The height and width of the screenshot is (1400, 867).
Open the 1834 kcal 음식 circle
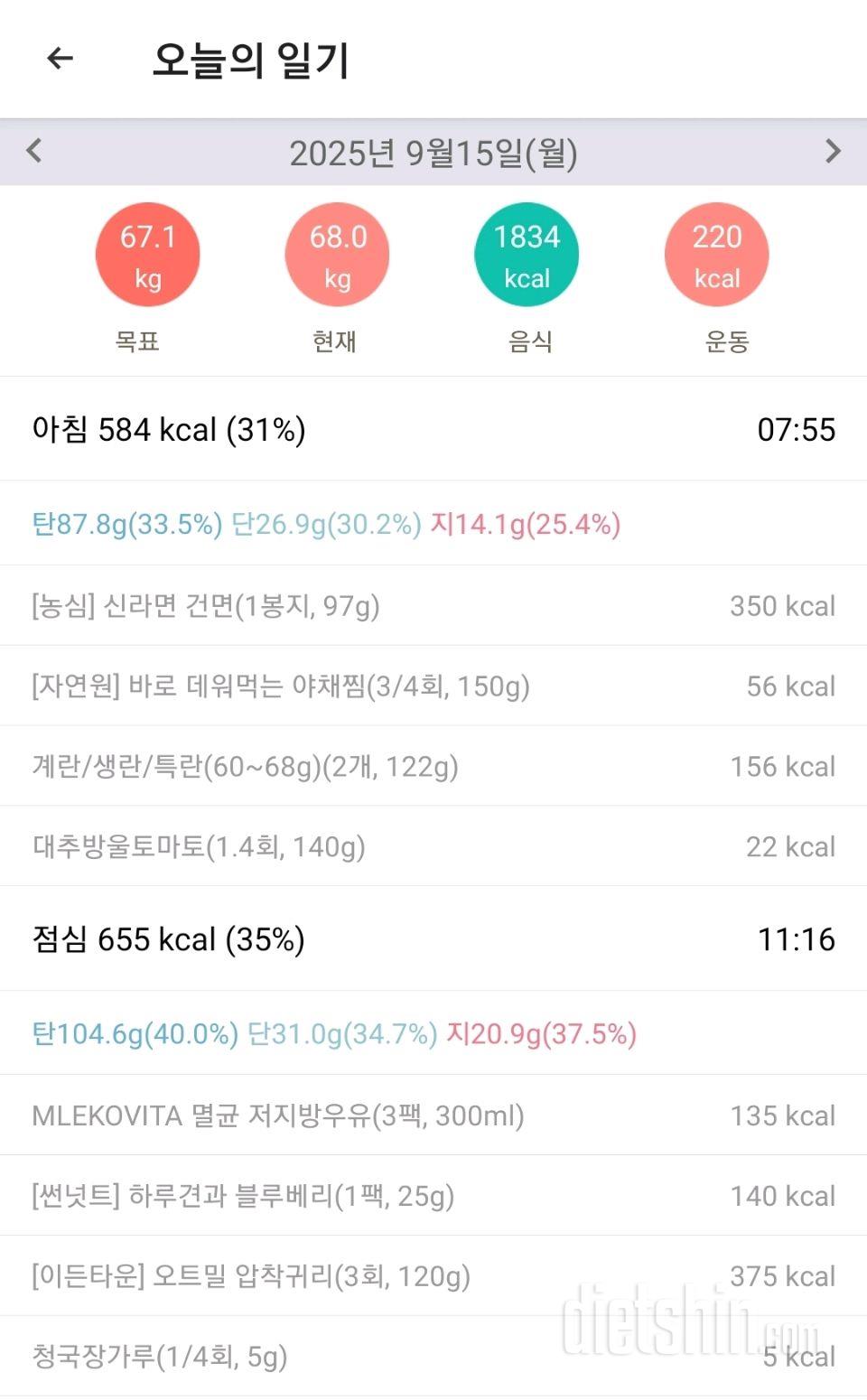click(x=527, y=256)
